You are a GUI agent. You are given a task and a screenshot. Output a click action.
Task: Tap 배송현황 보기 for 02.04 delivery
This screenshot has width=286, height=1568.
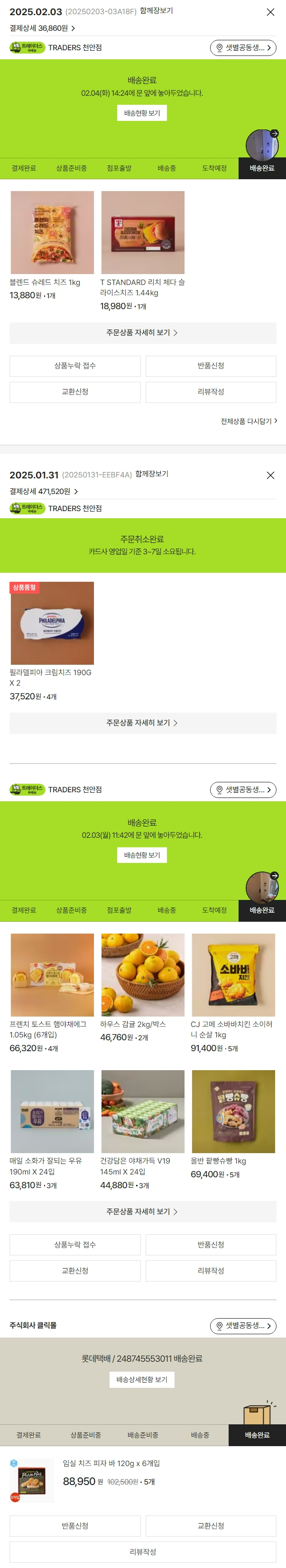click(142, 113)
